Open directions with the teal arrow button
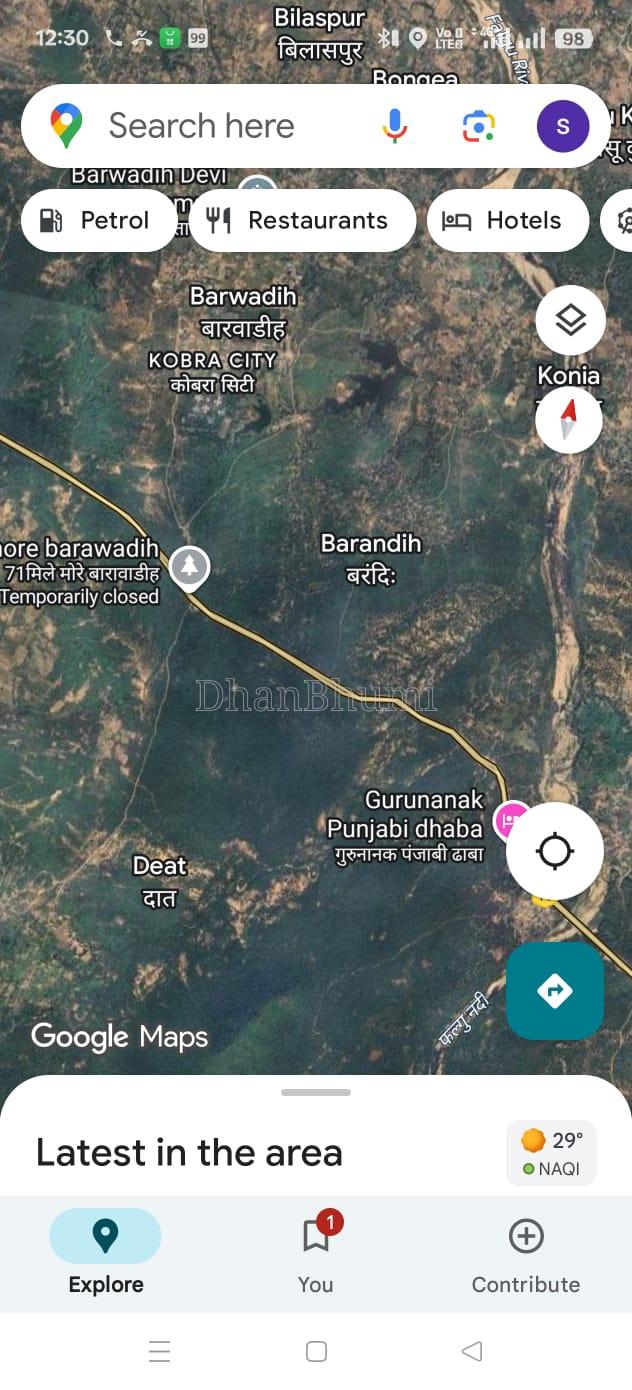632x1390 pixels. [555, 991]
